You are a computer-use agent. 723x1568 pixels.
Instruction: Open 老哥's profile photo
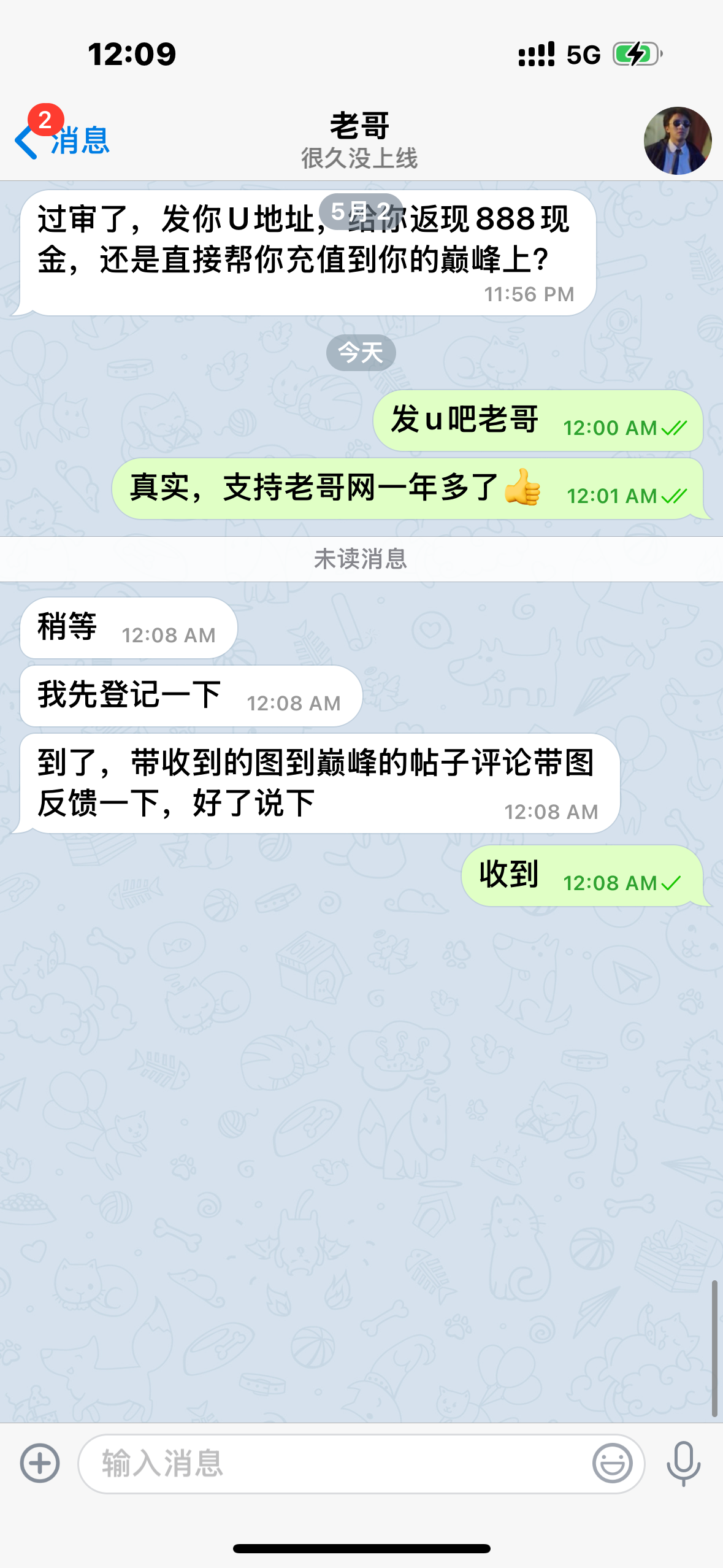point(677,140)
